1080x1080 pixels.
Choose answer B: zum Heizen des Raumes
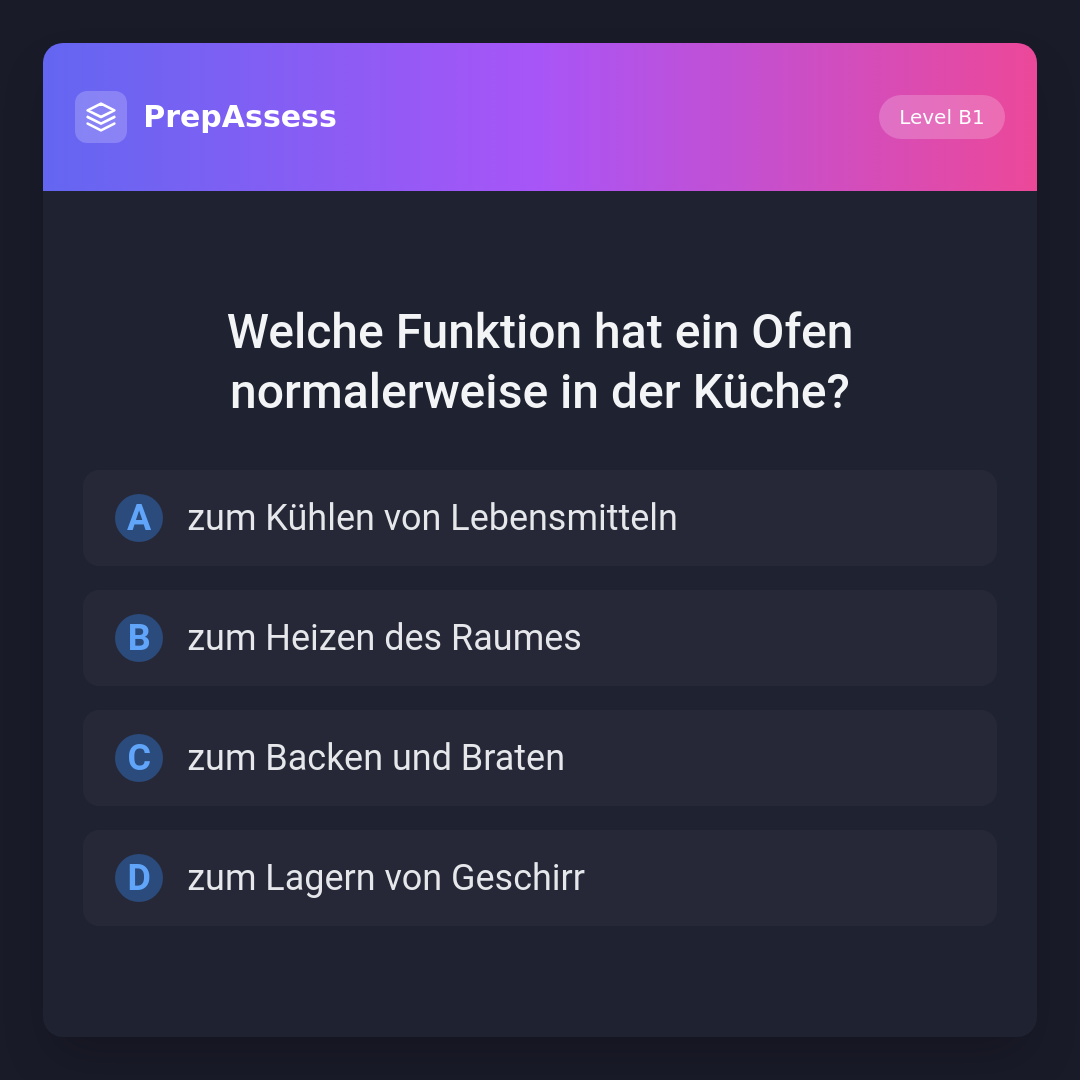540,638
